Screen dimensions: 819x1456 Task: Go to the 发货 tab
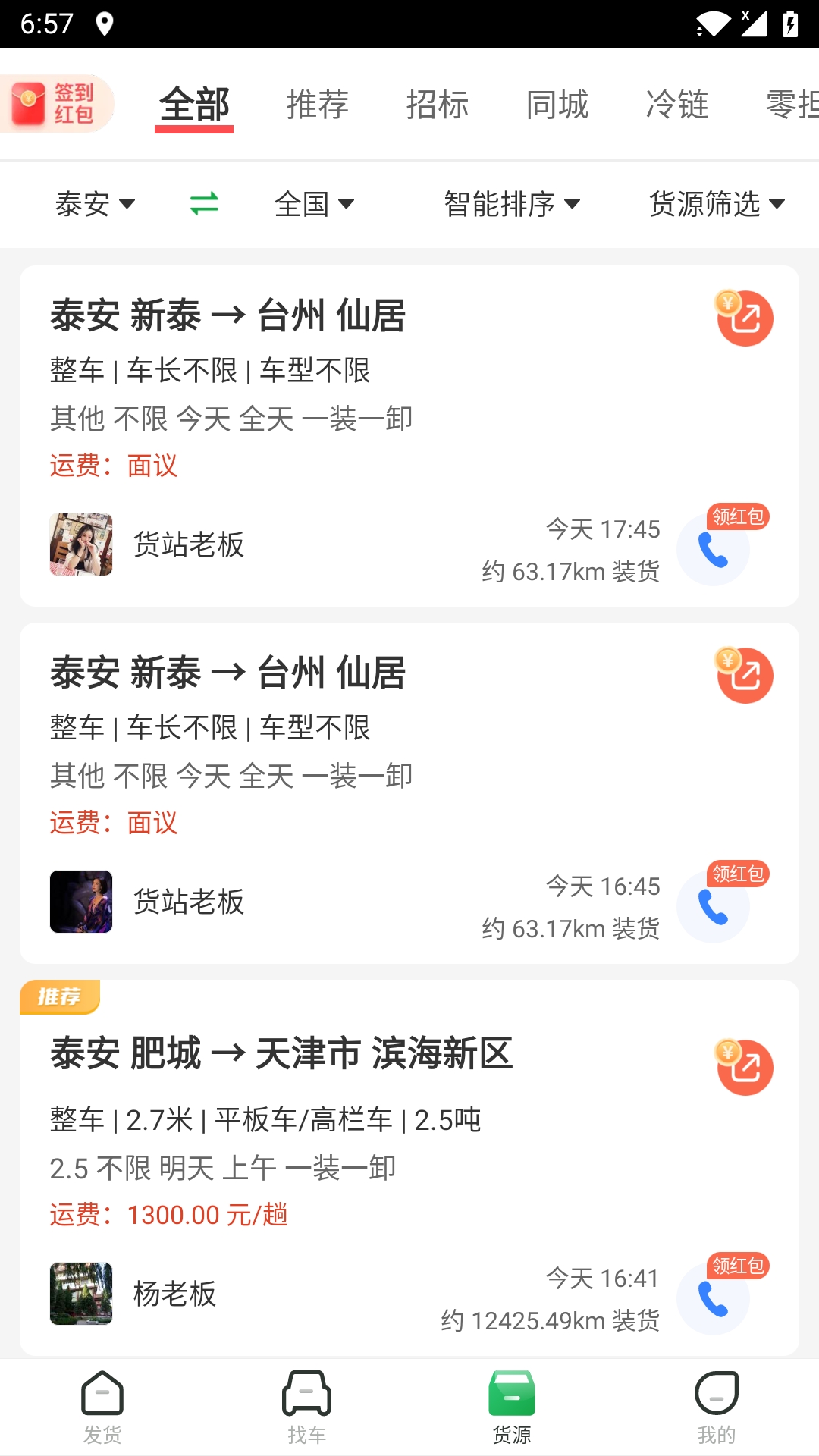[102, 1407]
